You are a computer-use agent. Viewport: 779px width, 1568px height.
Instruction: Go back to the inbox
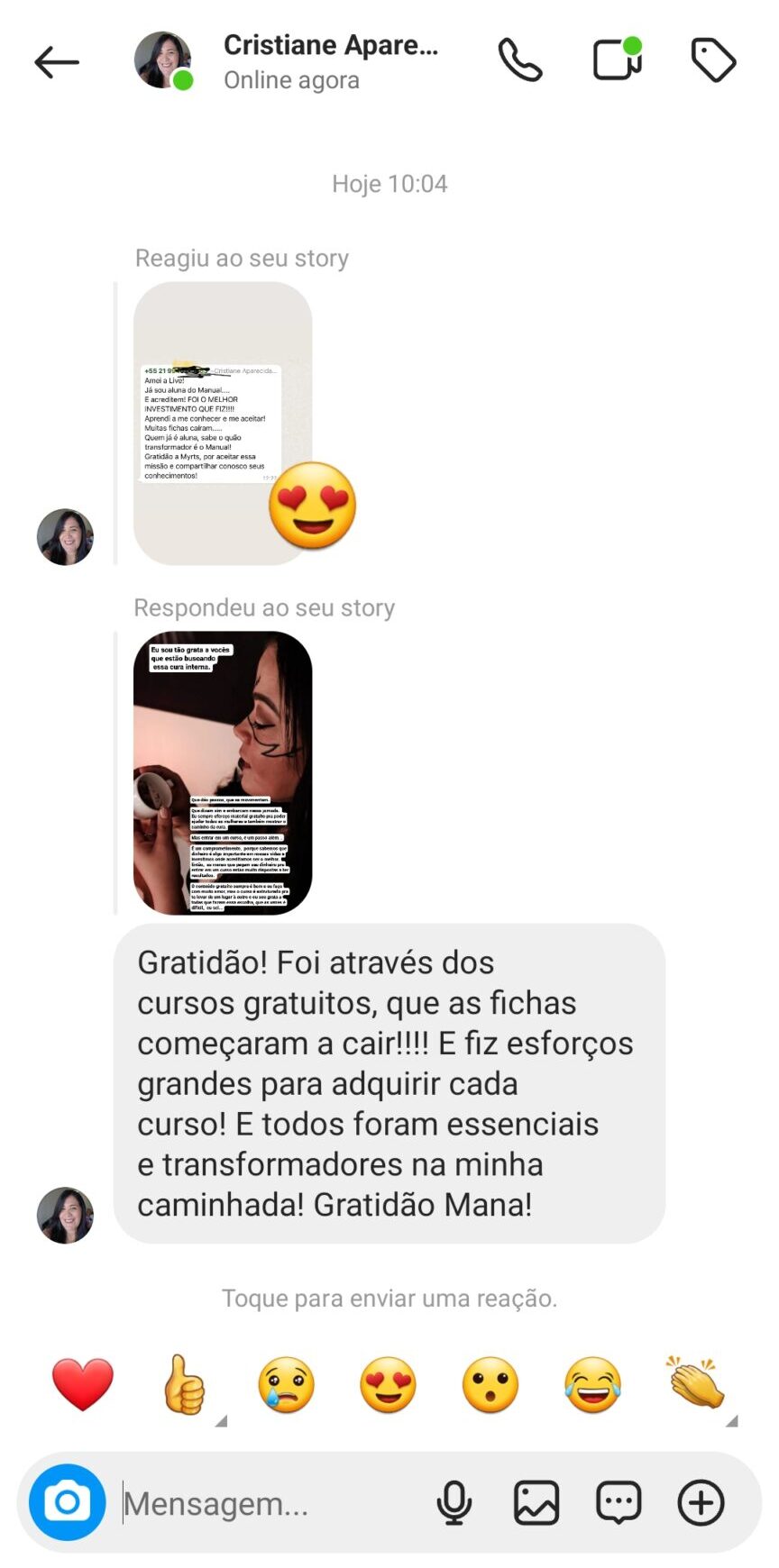click(x=57, y=62)
